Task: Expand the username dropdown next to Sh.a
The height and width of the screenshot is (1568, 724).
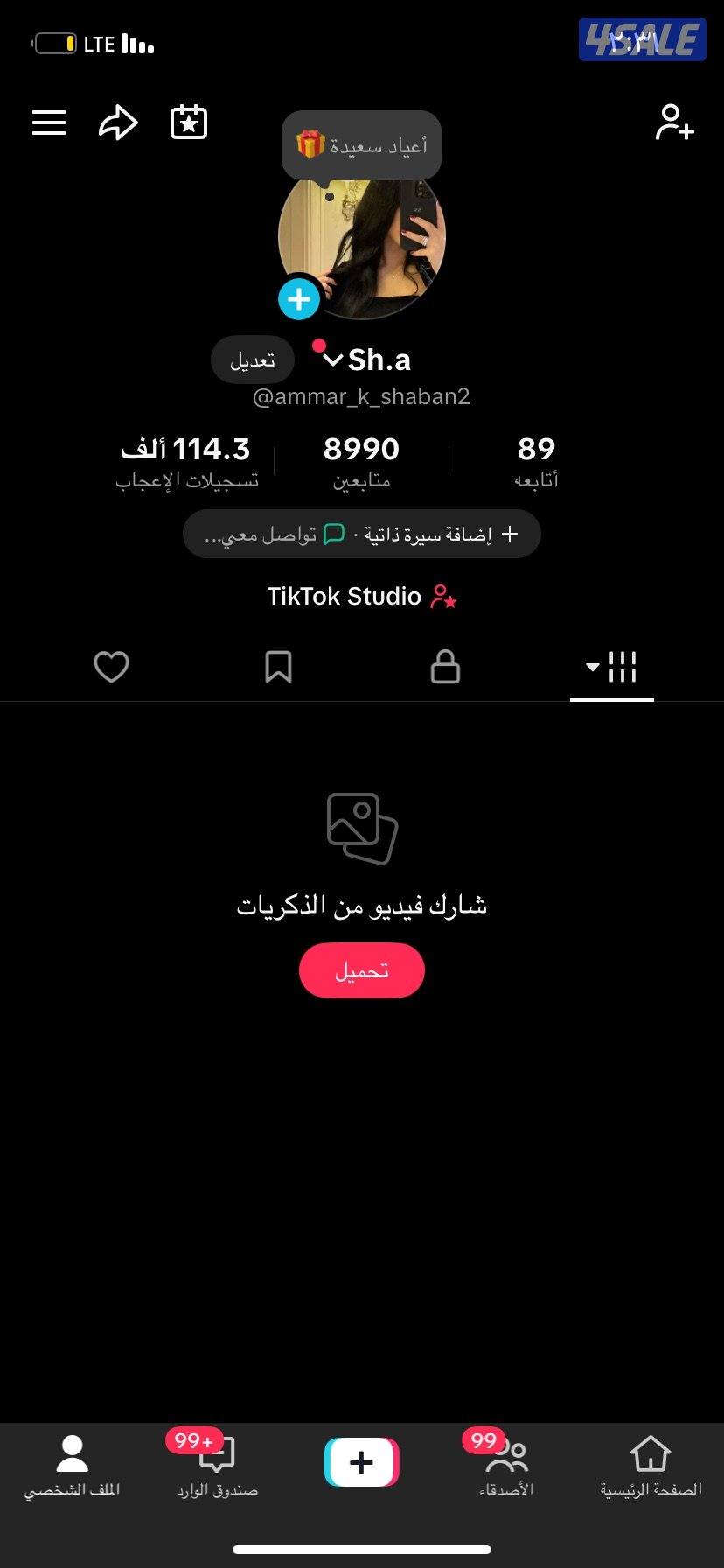Action: click(332, 360)
